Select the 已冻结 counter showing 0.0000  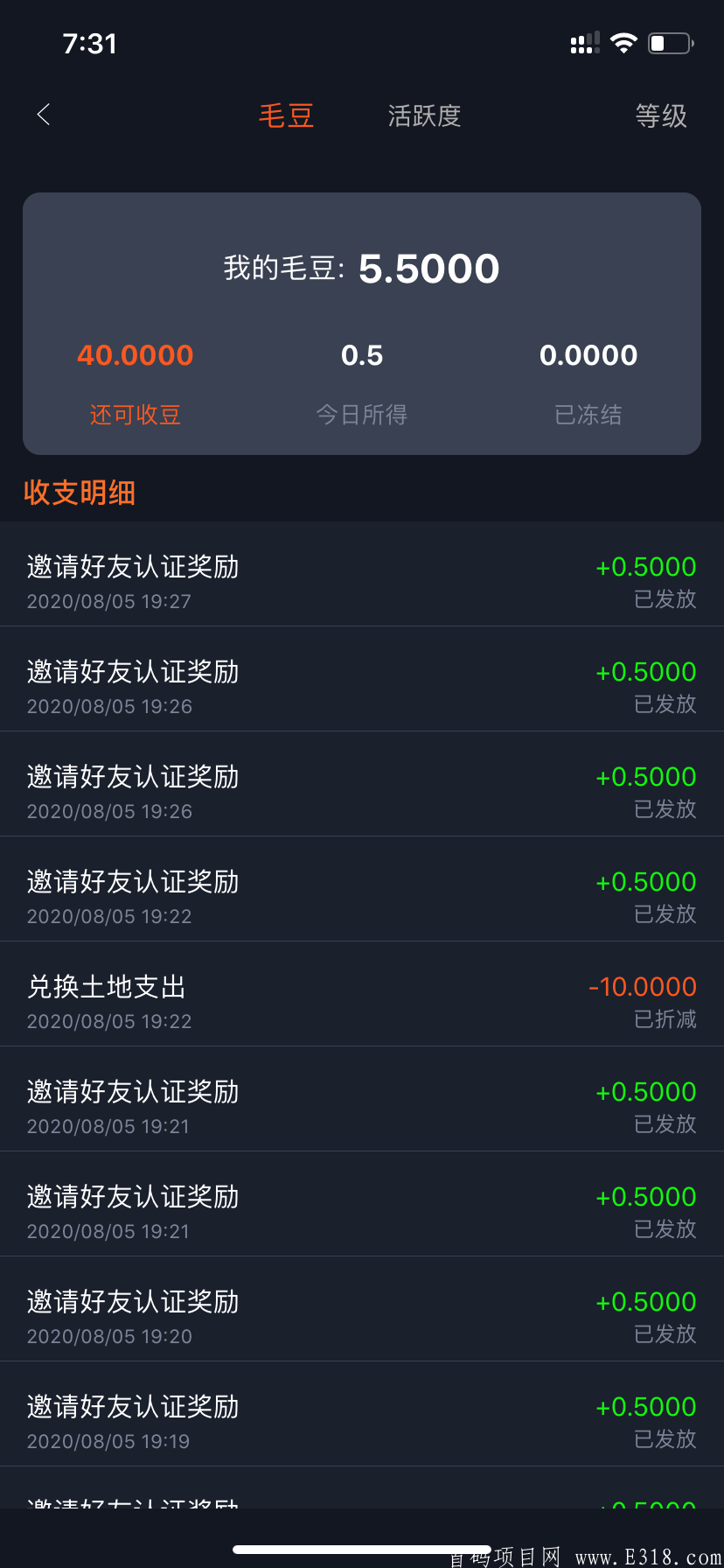[x=588, y=355]
